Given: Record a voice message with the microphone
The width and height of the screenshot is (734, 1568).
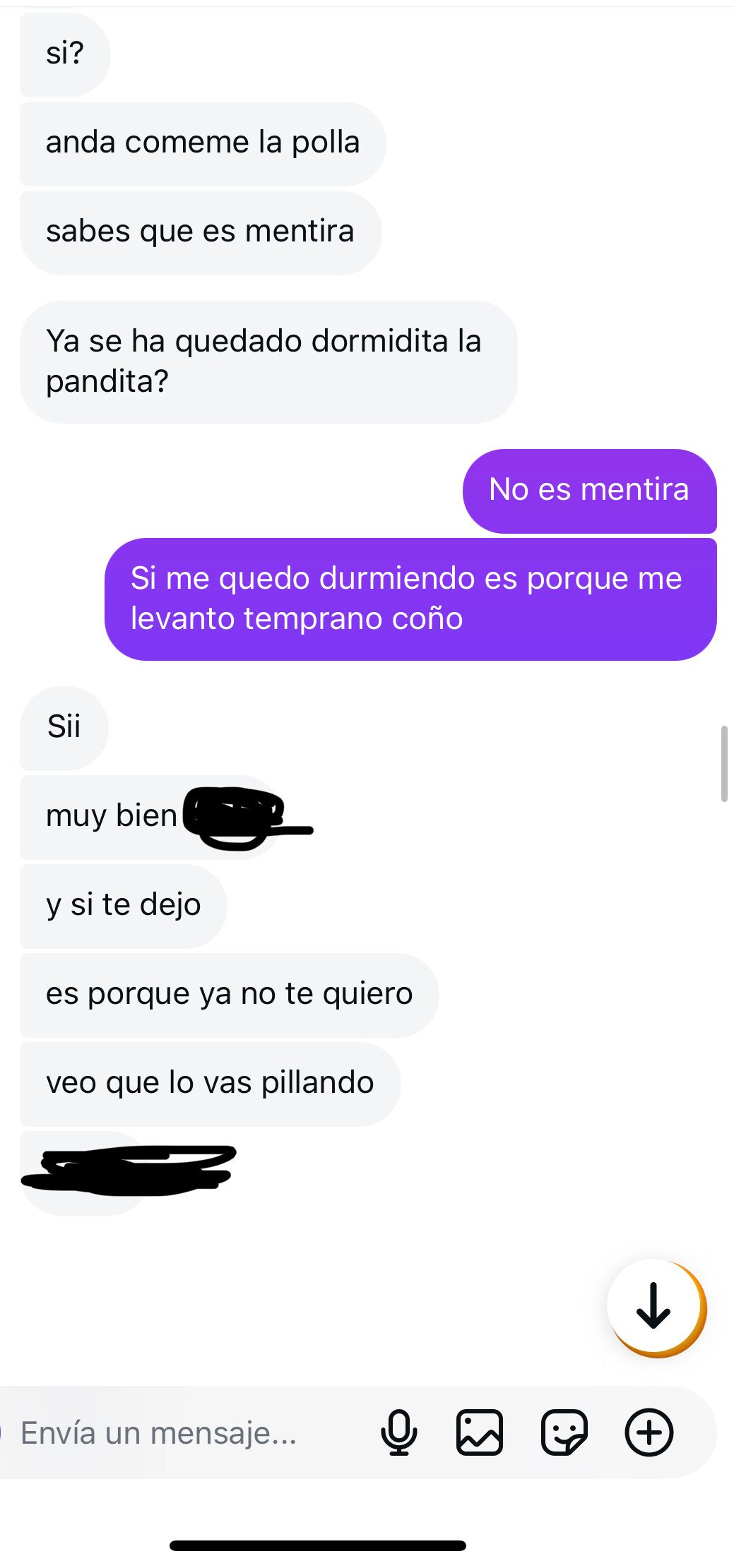Looking at the screenshot, I should tap(399, 1433).
